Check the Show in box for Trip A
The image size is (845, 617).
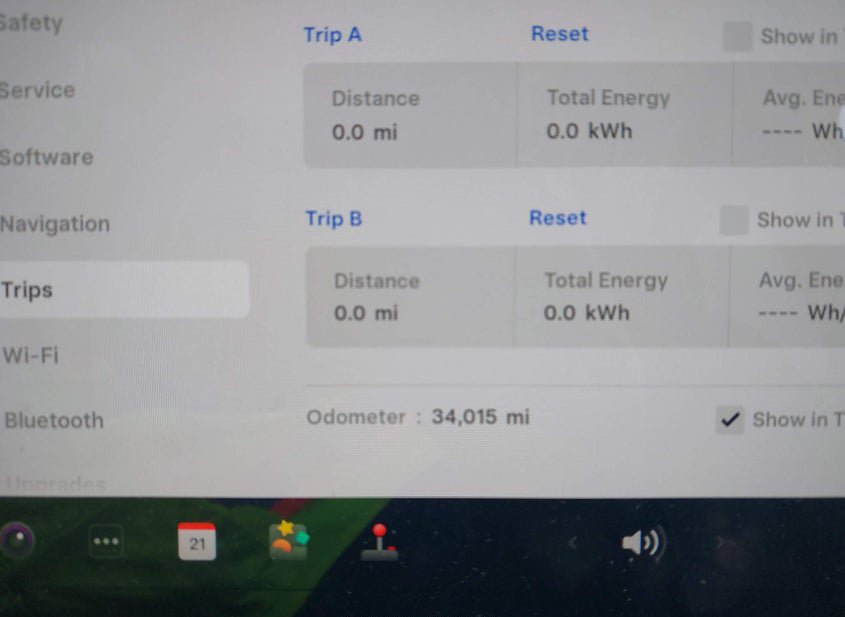point(738,37)
